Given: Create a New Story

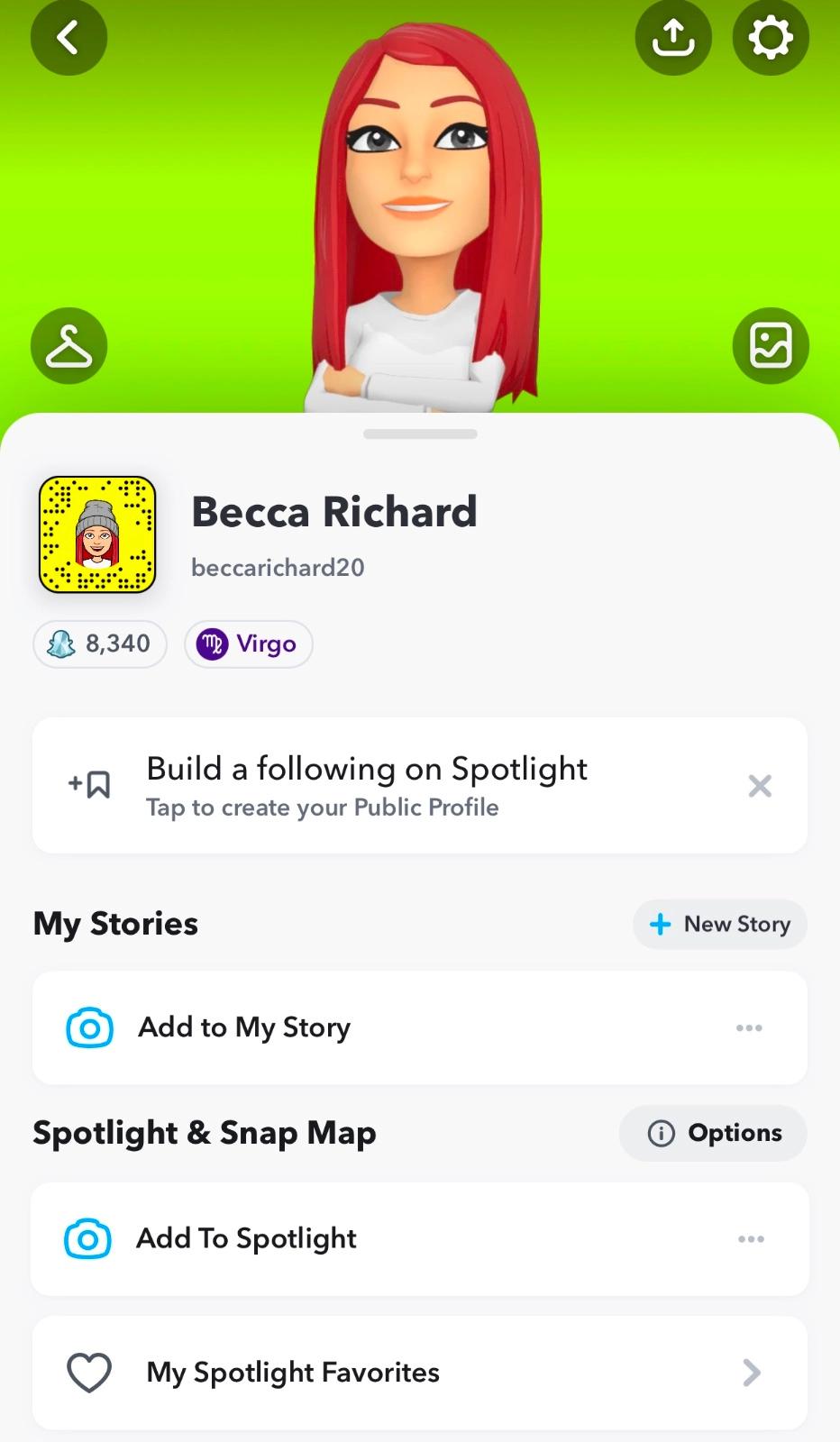Looking at the screenshot, I should [719, 924].
